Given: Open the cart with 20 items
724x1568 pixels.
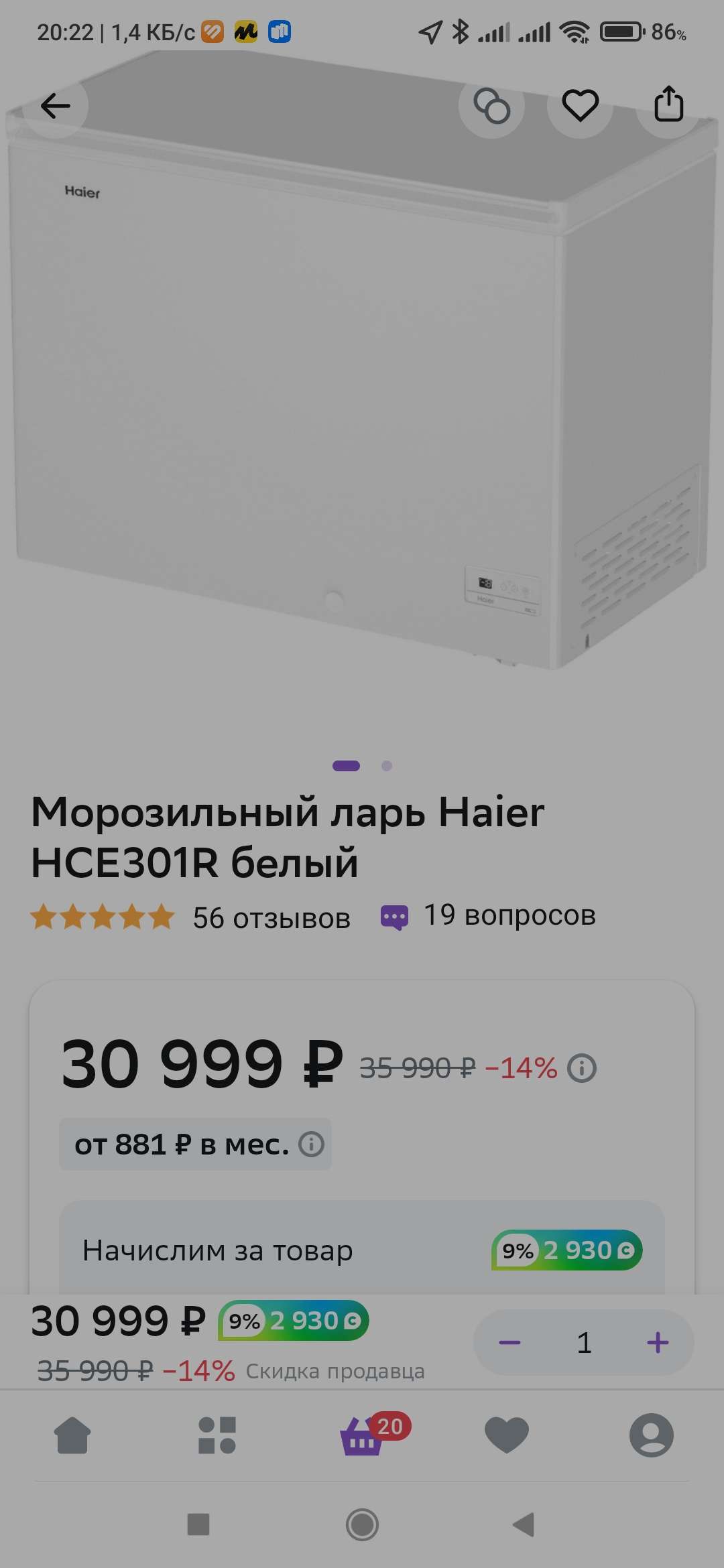Looking at the screenshot, I should click(x=363, y=1435).
